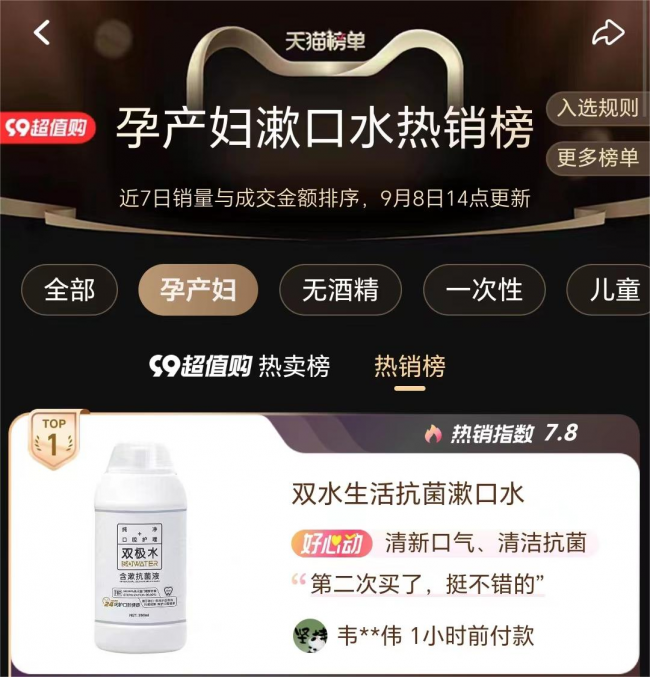Open the 热销榜 tab
The image size is (650, 677).
[x=409, y=367]
